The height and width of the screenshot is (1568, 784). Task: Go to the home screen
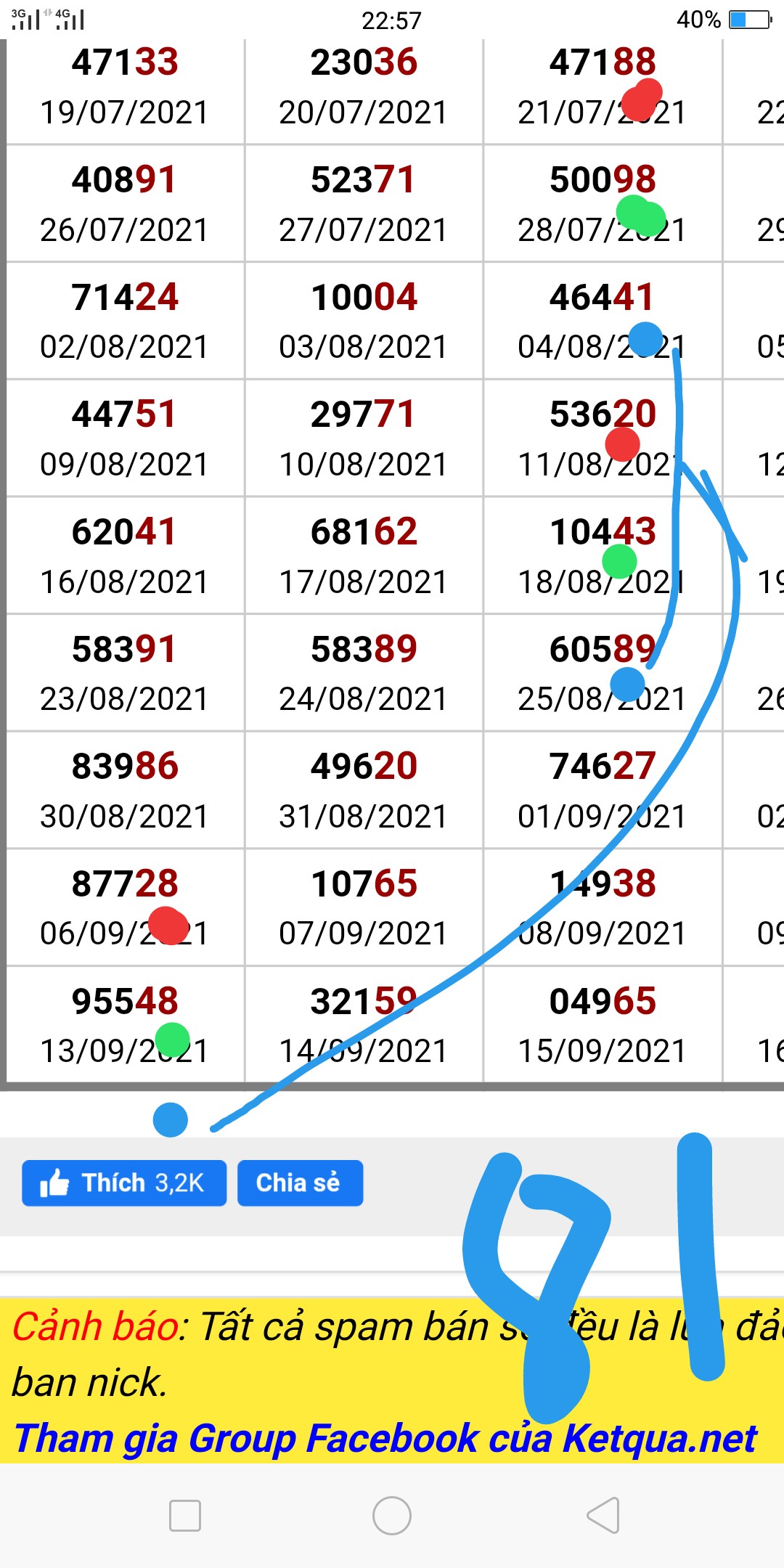pyautogui.click(x=392, y=1515)
